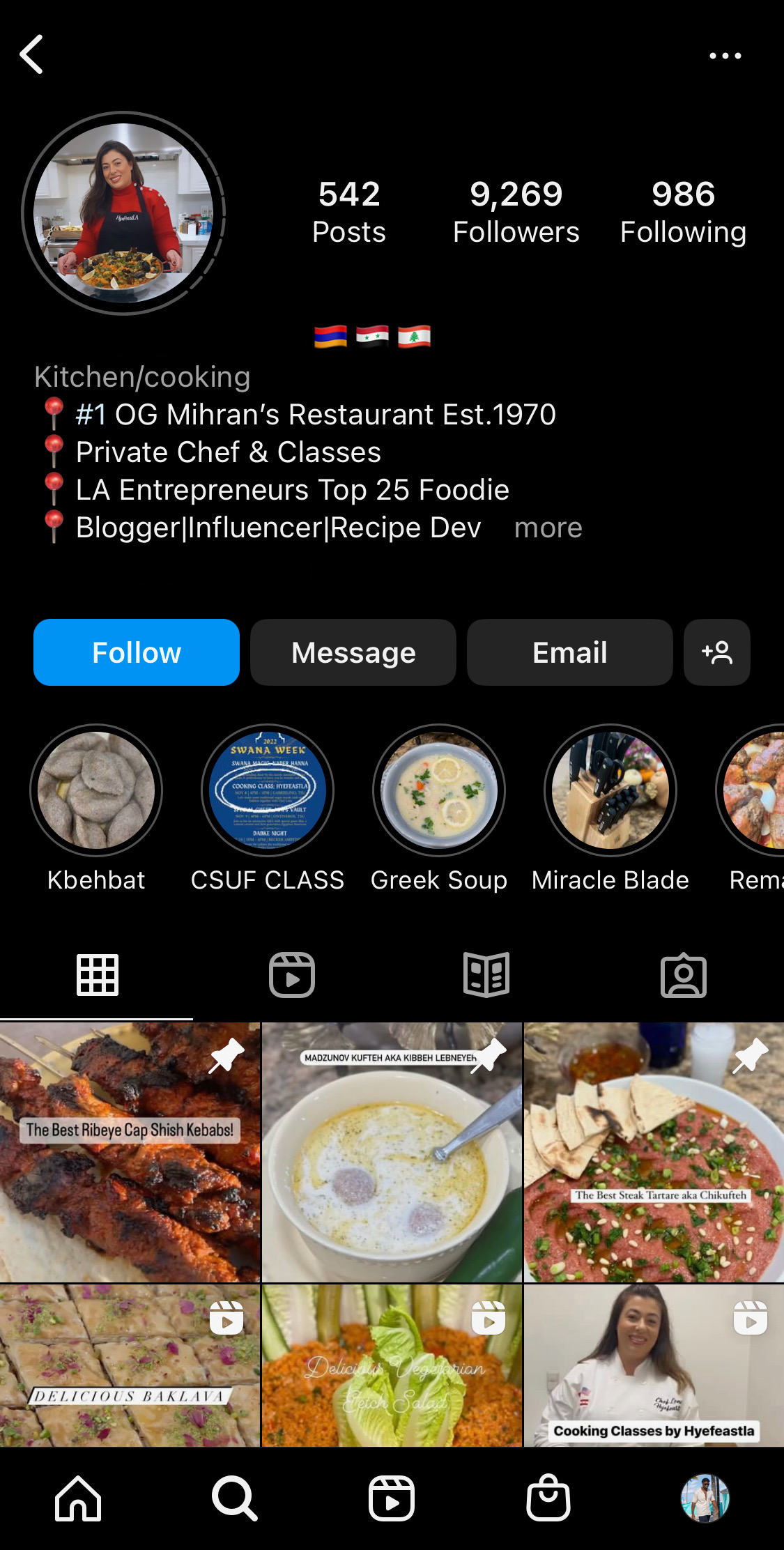Go back using the back arrow
The image size is (784, 1550).
coord(32,54)
